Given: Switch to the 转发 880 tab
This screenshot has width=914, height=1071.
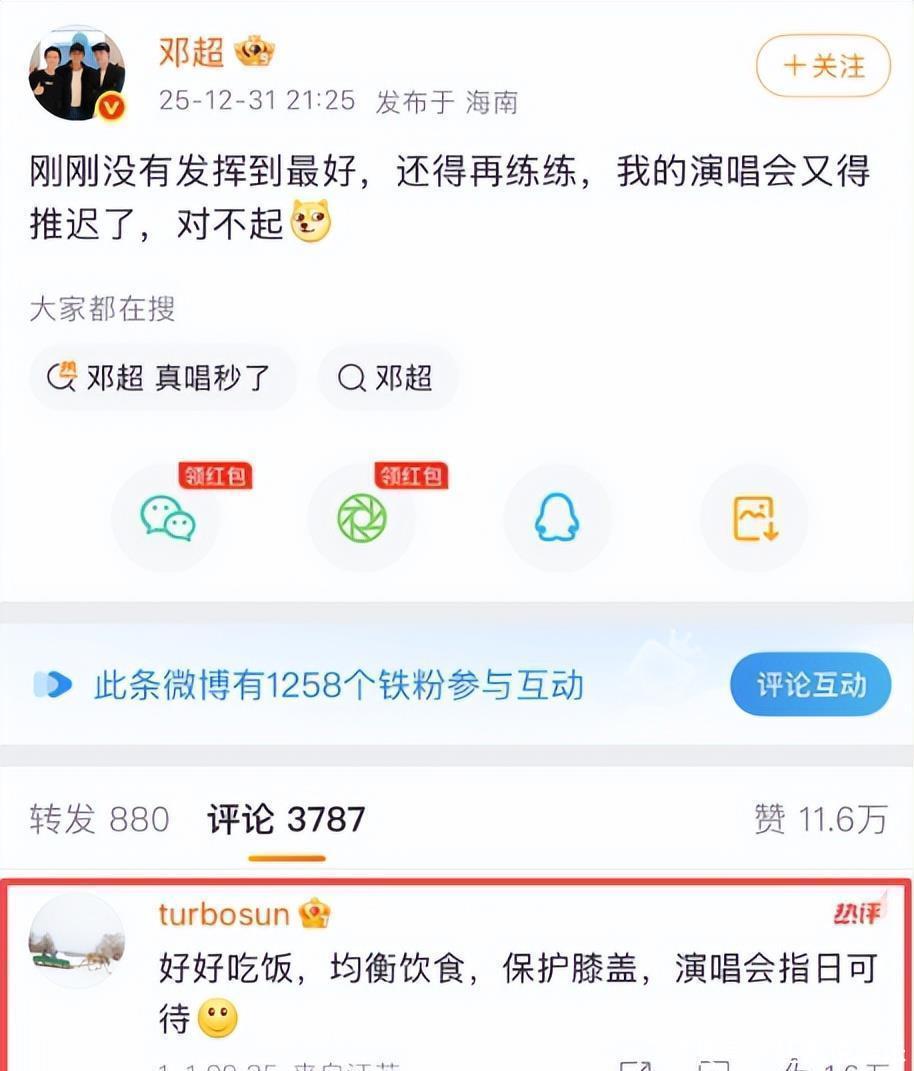Looking at the screenshot, I should [99, 820].
